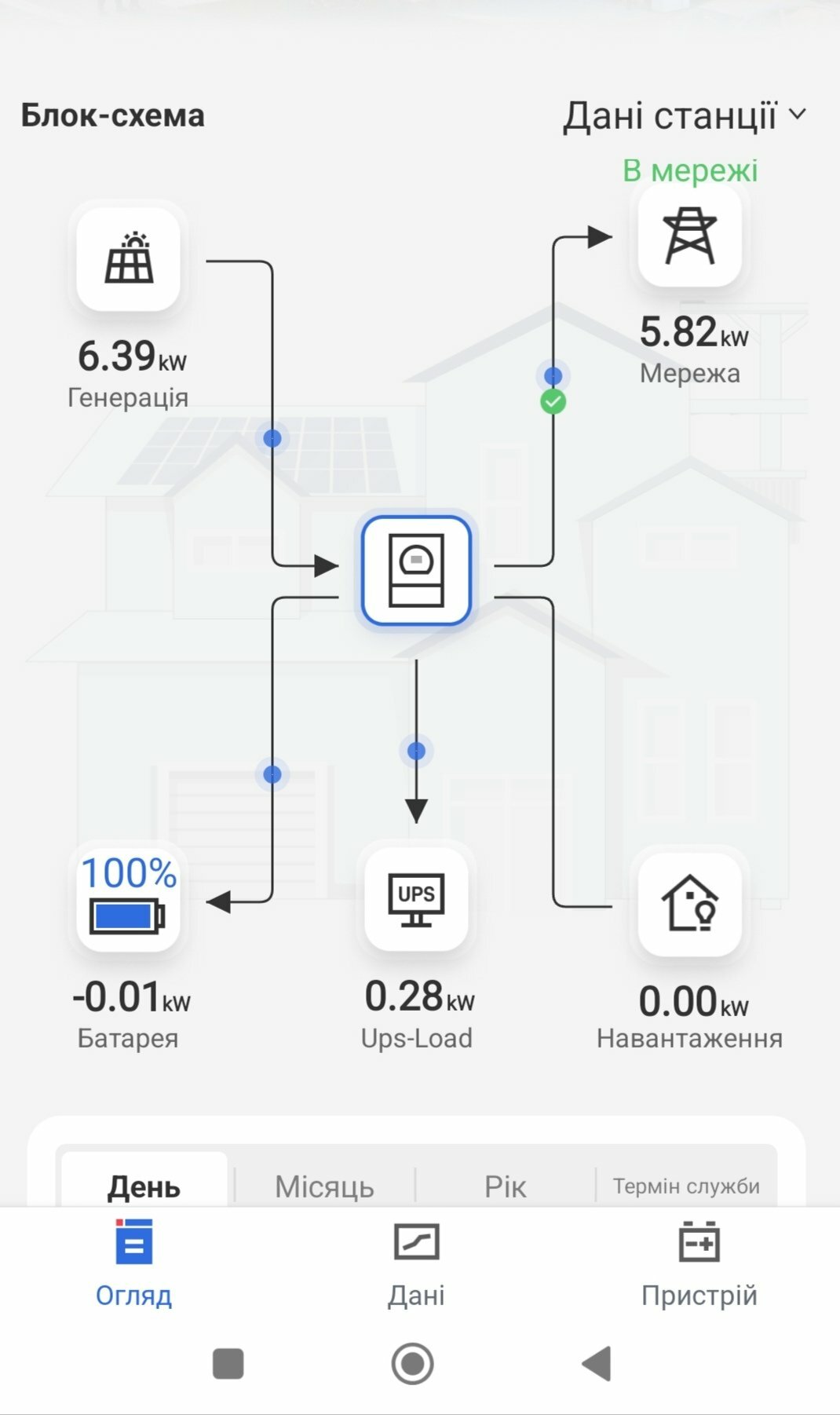This screenshot has height=1415, width=840.
Task: Select the Термін служби tab
Action: 686,1186
